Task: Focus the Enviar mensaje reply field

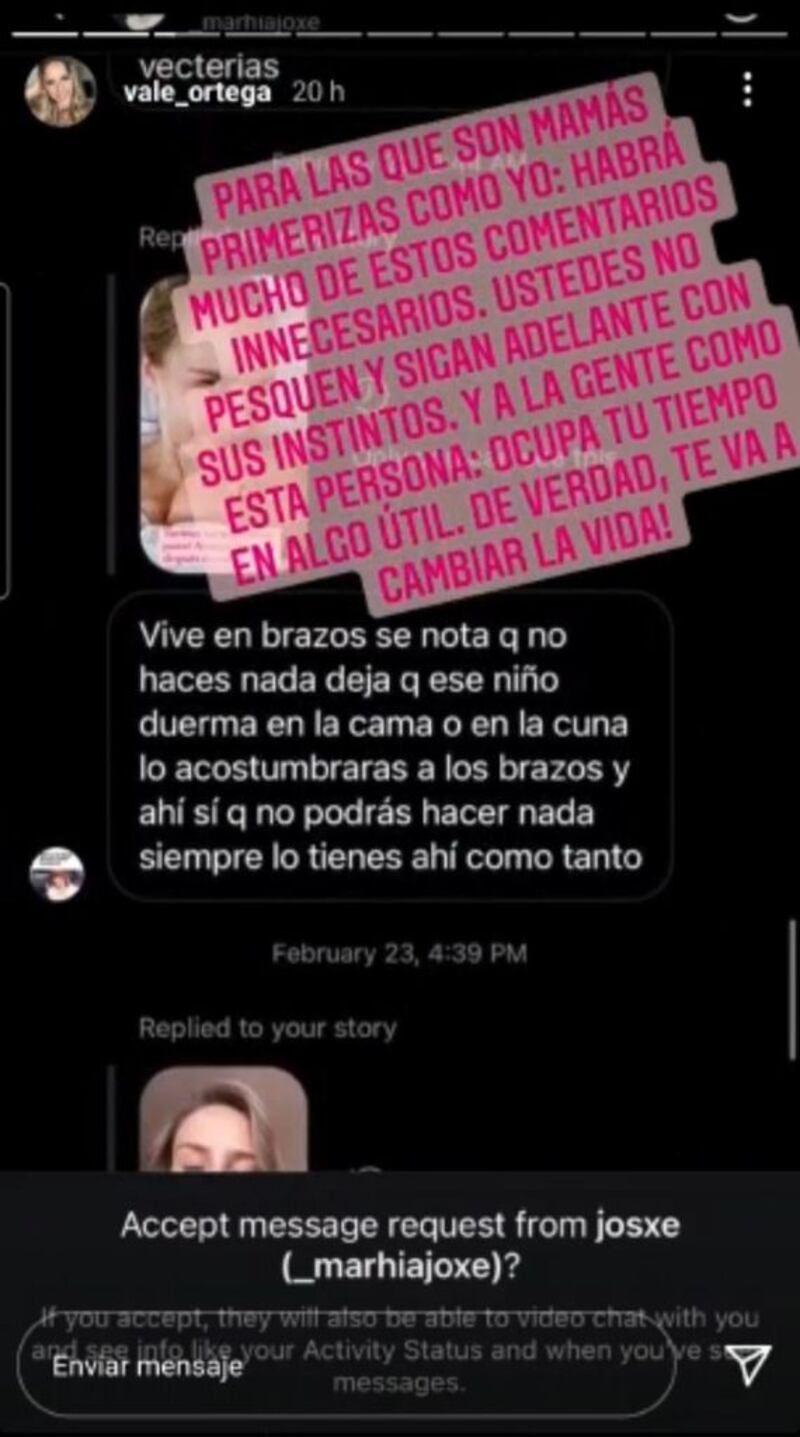Action: coord(340,1367)
